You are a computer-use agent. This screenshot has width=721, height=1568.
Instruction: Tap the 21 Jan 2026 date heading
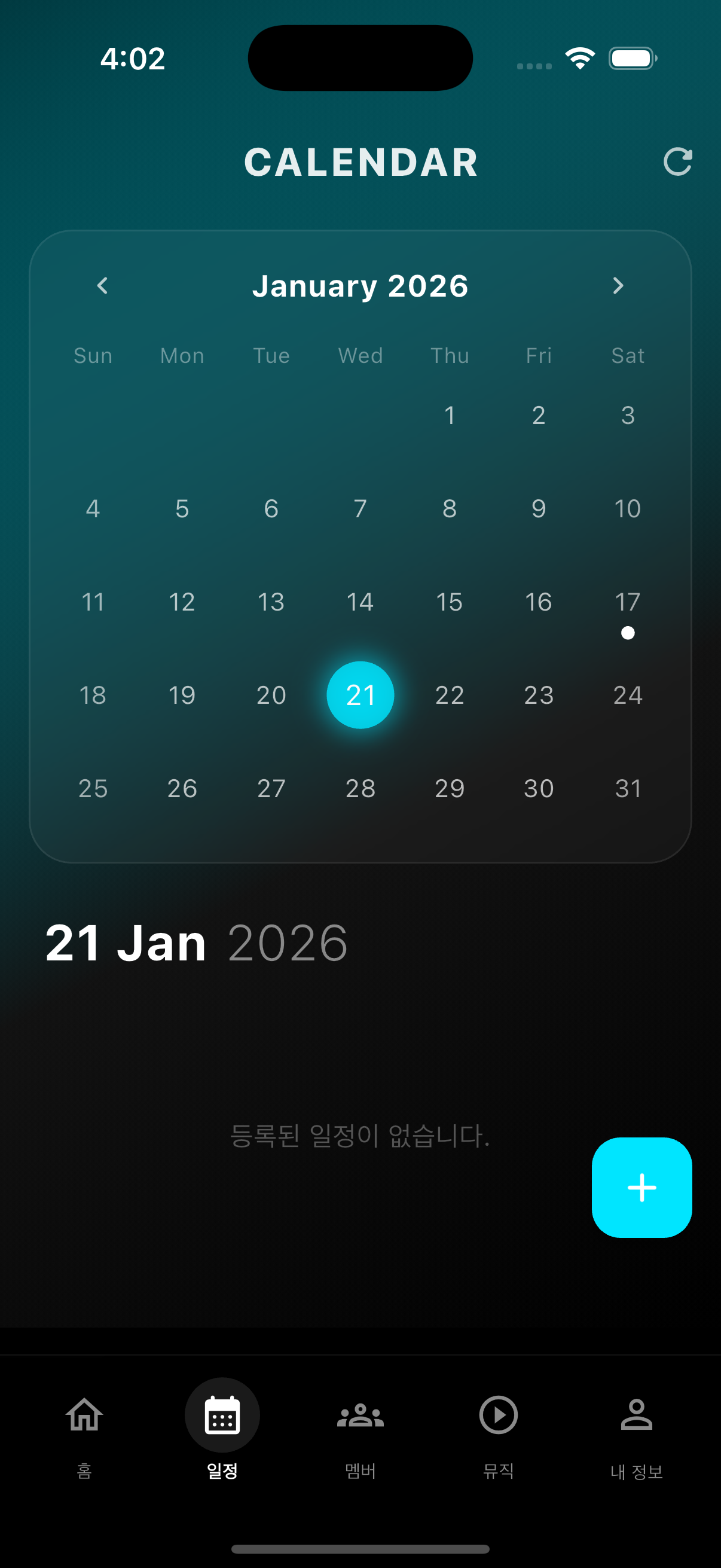(x=196, y=942)
